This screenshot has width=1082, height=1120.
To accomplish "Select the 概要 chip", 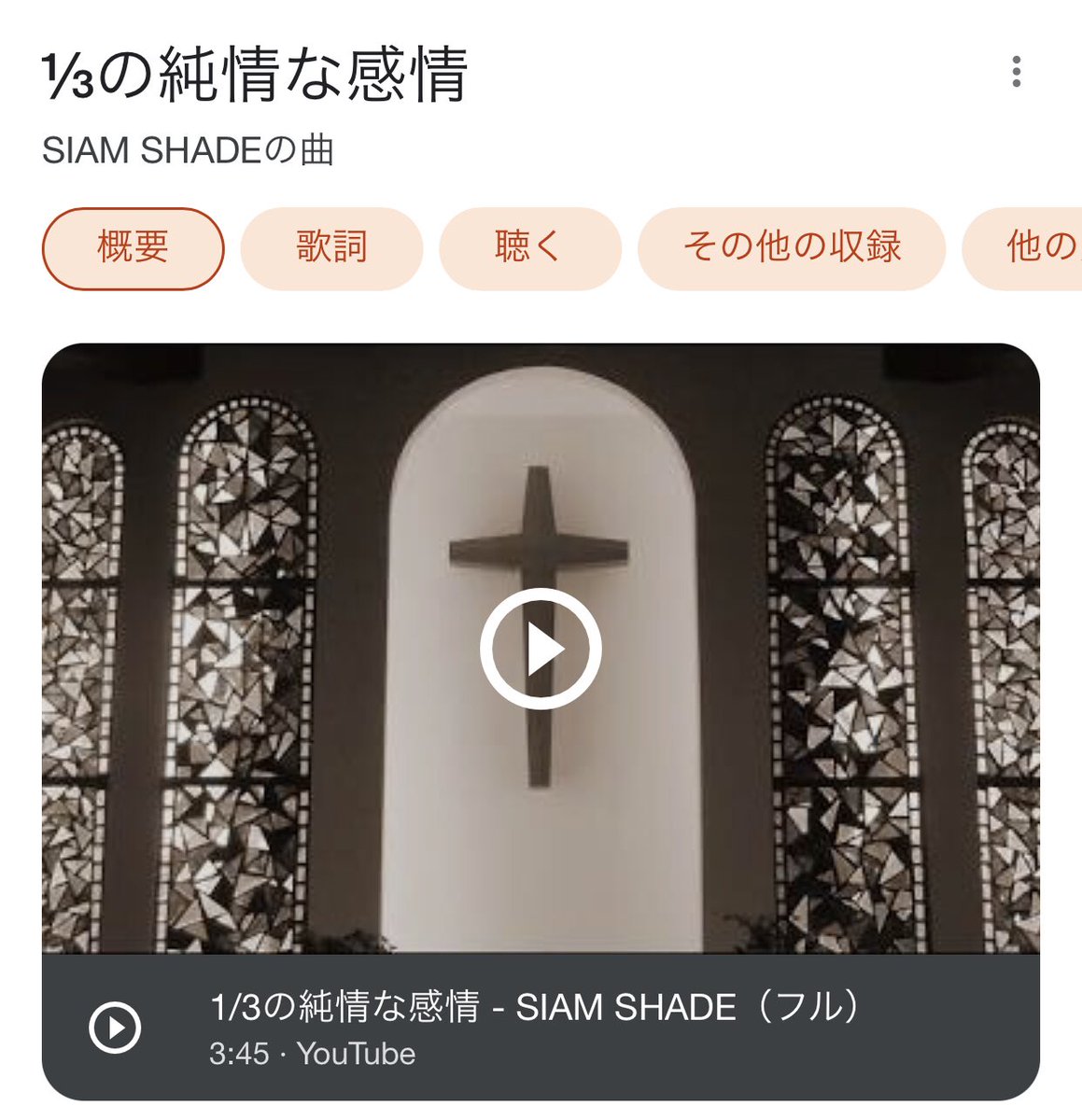I will (133, 248).
